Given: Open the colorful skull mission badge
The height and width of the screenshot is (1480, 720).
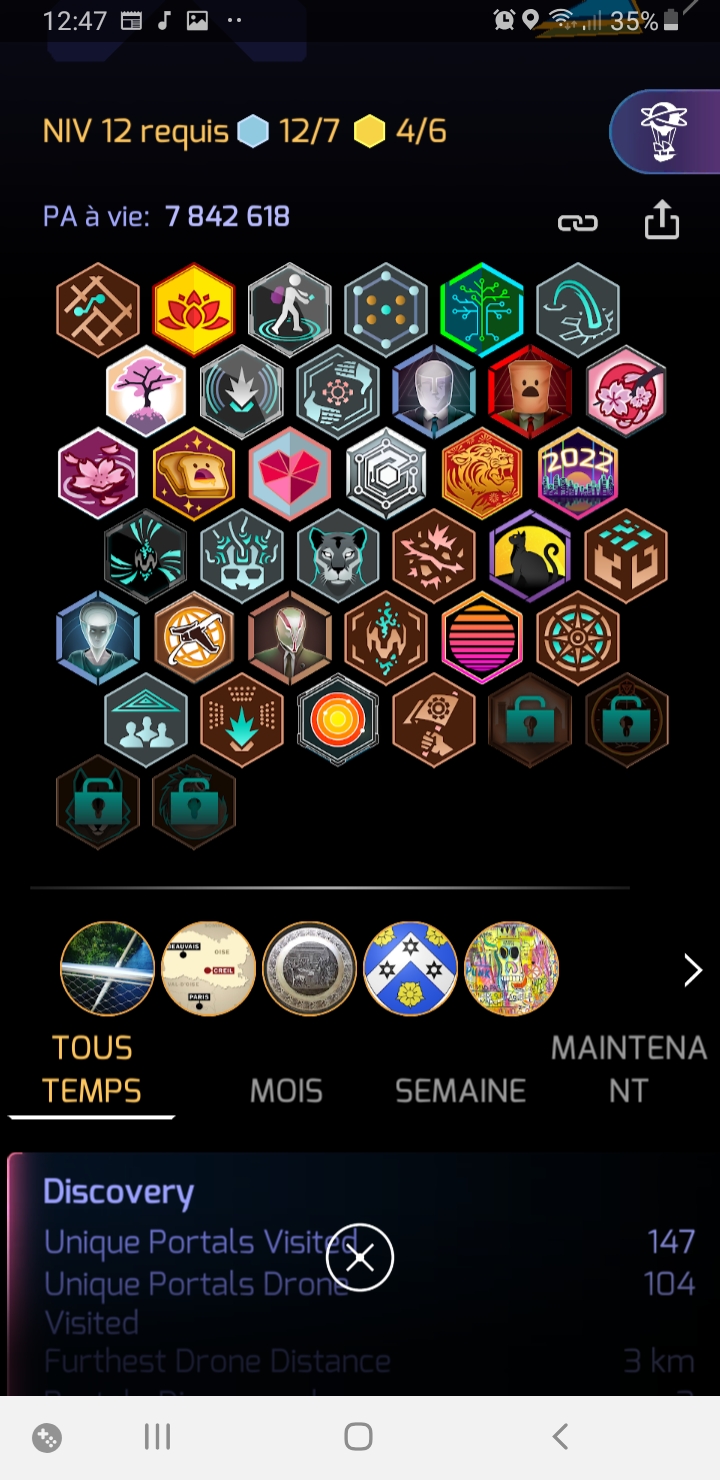Looking at the screenshot, I should click(x=511, y=968).
